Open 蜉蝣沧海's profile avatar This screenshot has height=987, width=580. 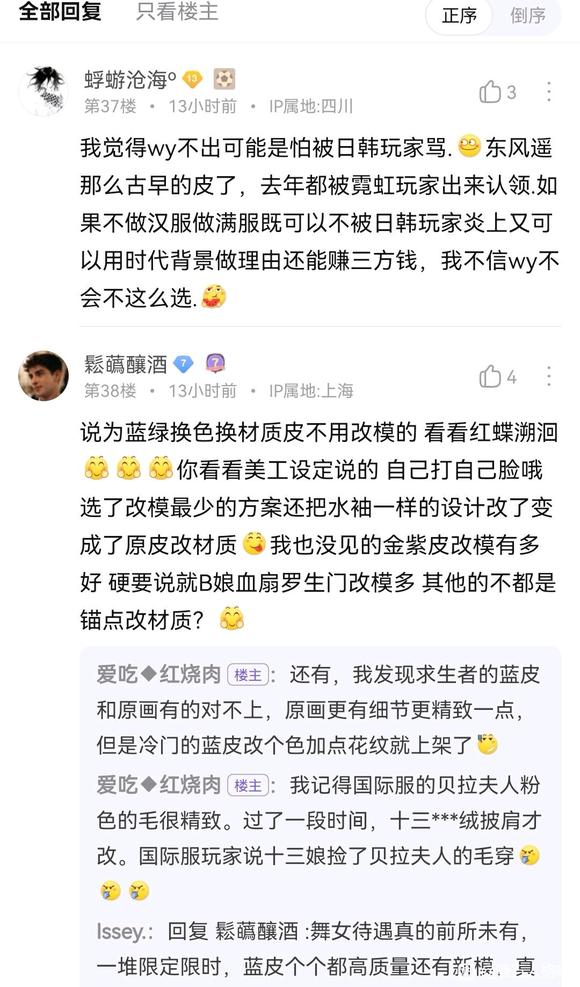tap(43, 91)
